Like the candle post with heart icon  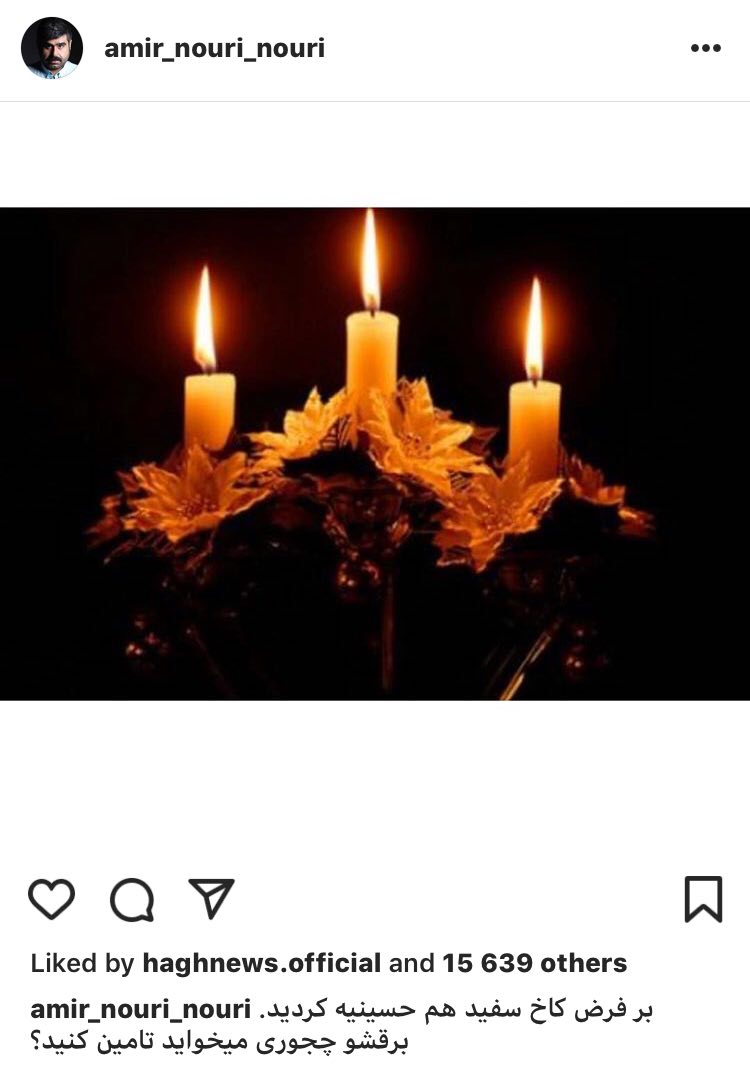51,898
